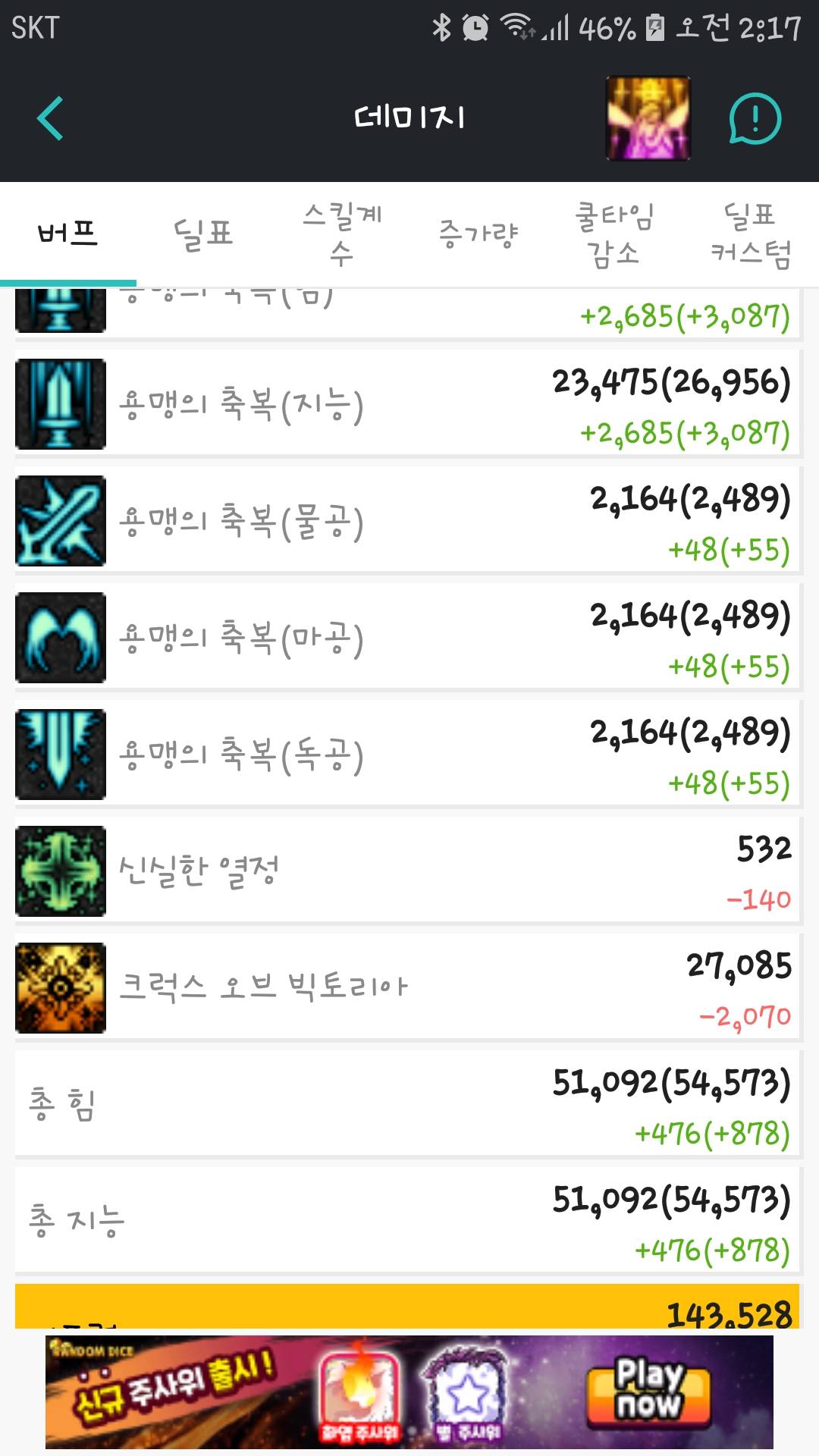
Task: Open the character skill icon in header
Action: pos(648,118)
